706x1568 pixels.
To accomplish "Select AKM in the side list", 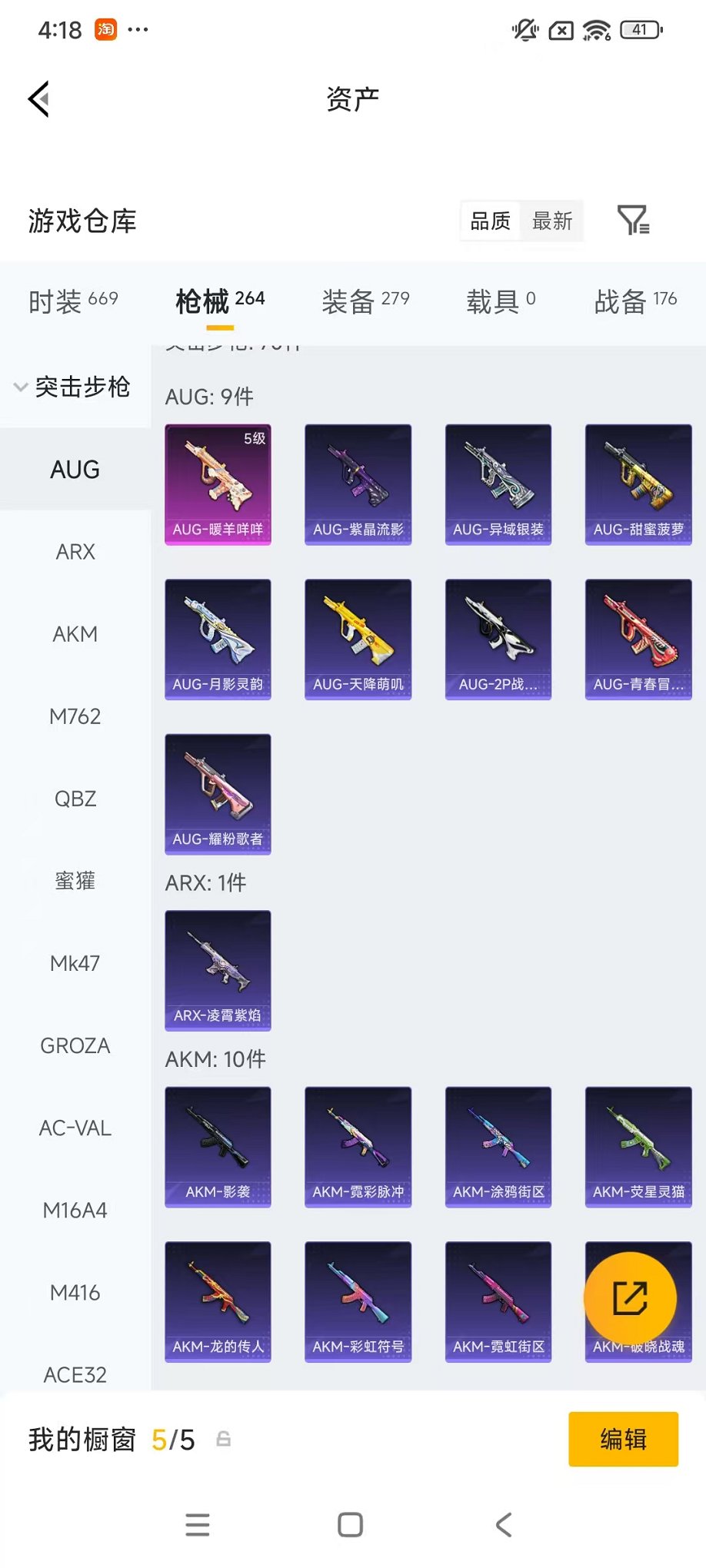I will pyautogui.click(x=75, y=634).
